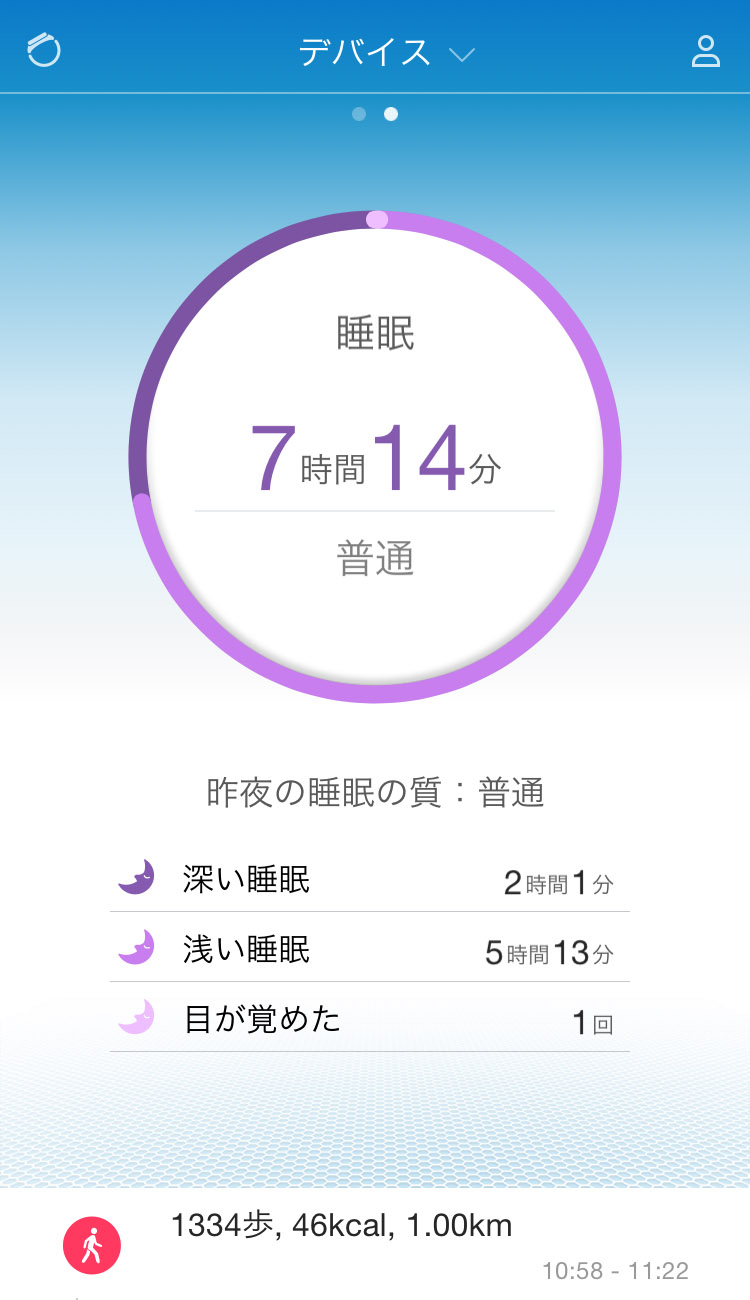Switch to the first page indicator dot

[x=359, y=114]
